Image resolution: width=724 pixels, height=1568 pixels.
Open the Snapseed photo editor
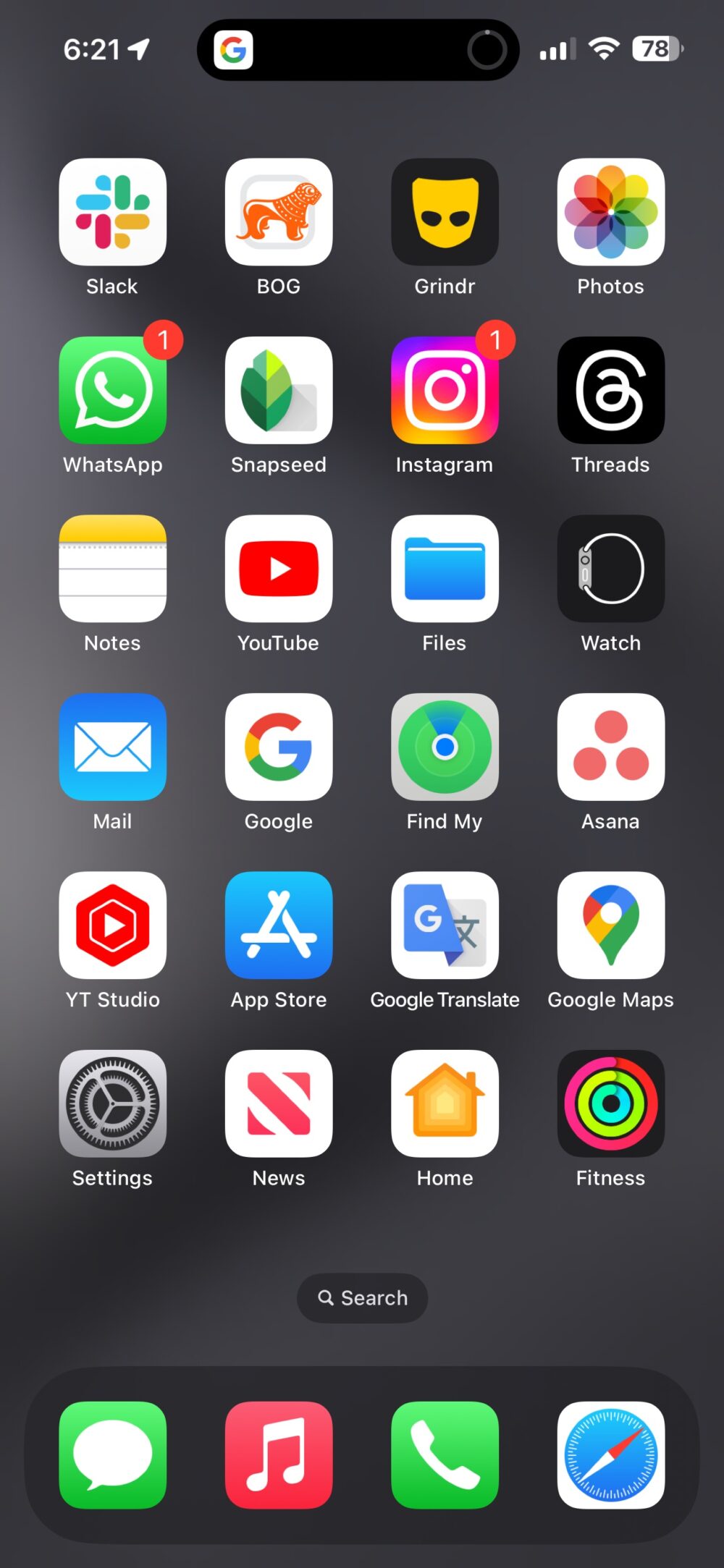(279, 390)
